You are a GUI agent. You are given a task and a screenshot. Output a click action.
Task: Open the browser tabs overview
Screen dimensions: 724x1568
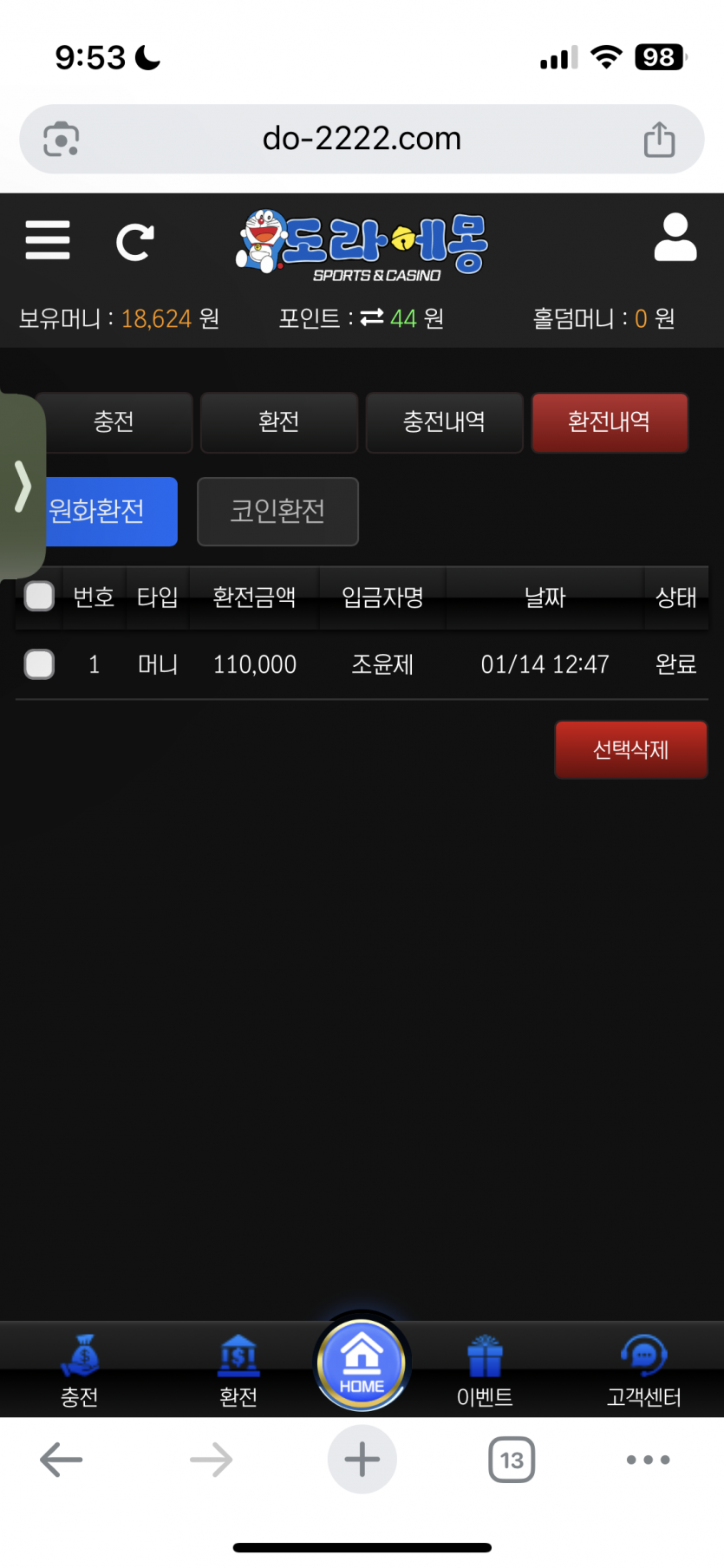pyautogui.click(x=512, y=1460)
